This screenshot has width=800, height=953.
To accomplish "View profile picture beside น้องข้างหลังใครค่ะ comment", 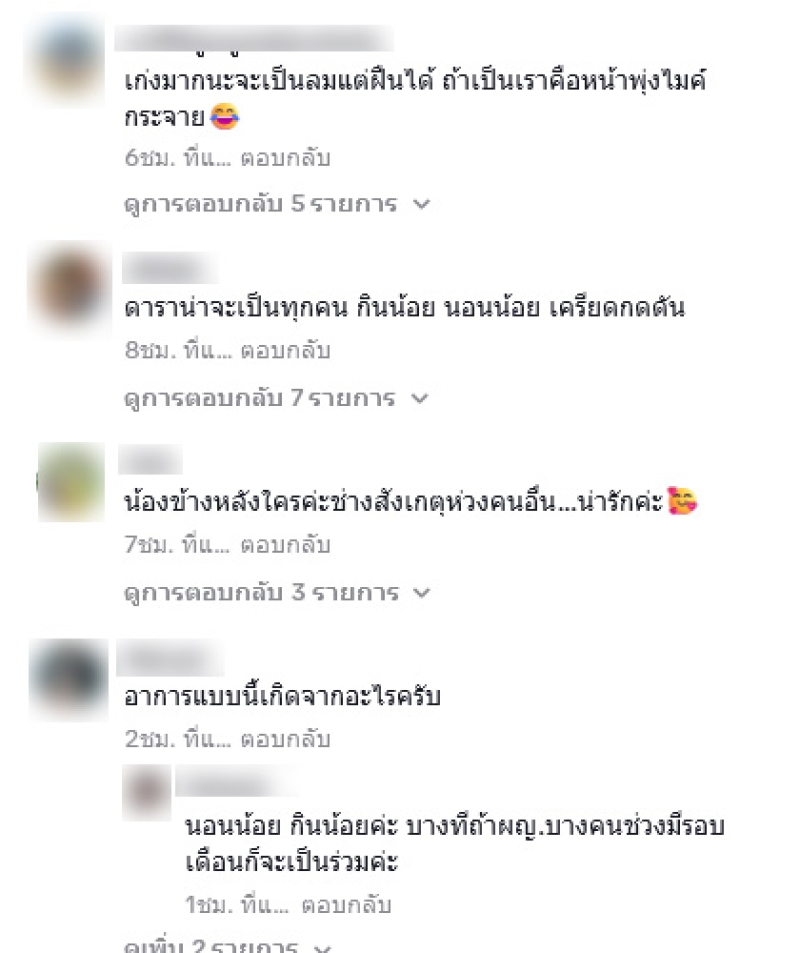I will (x=70, y=482).
